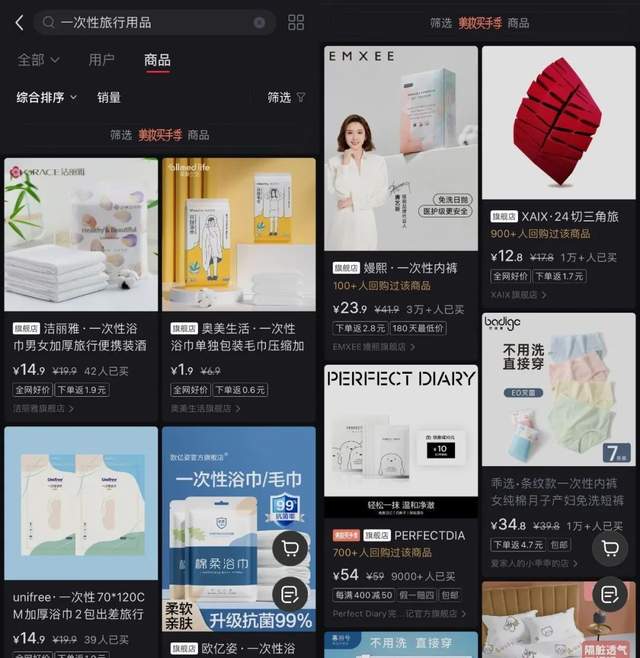This screenshot has height=658, width=640.
Task: Visit EMXEE 嫚熙旗舰店 store link
Action: click(x=375, y=347)
